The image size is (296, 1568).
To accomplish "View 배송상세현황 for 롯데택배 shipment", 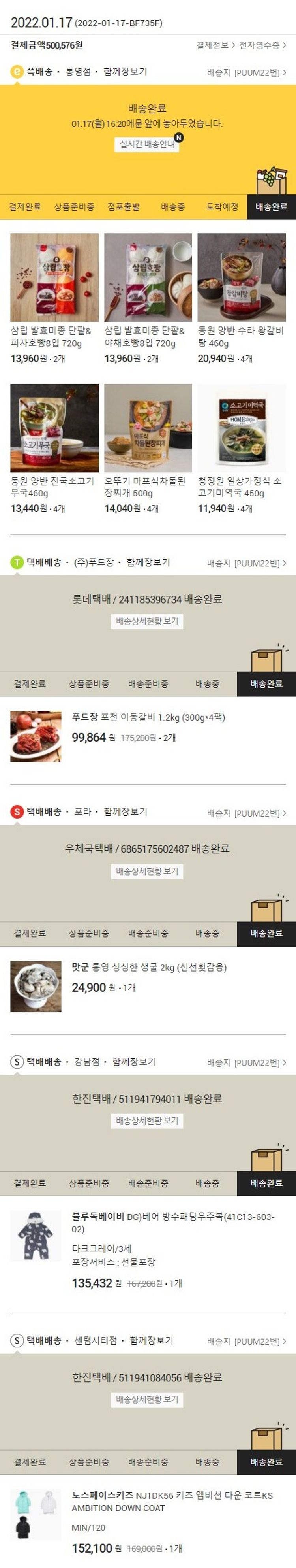I will tap(147, 621).
